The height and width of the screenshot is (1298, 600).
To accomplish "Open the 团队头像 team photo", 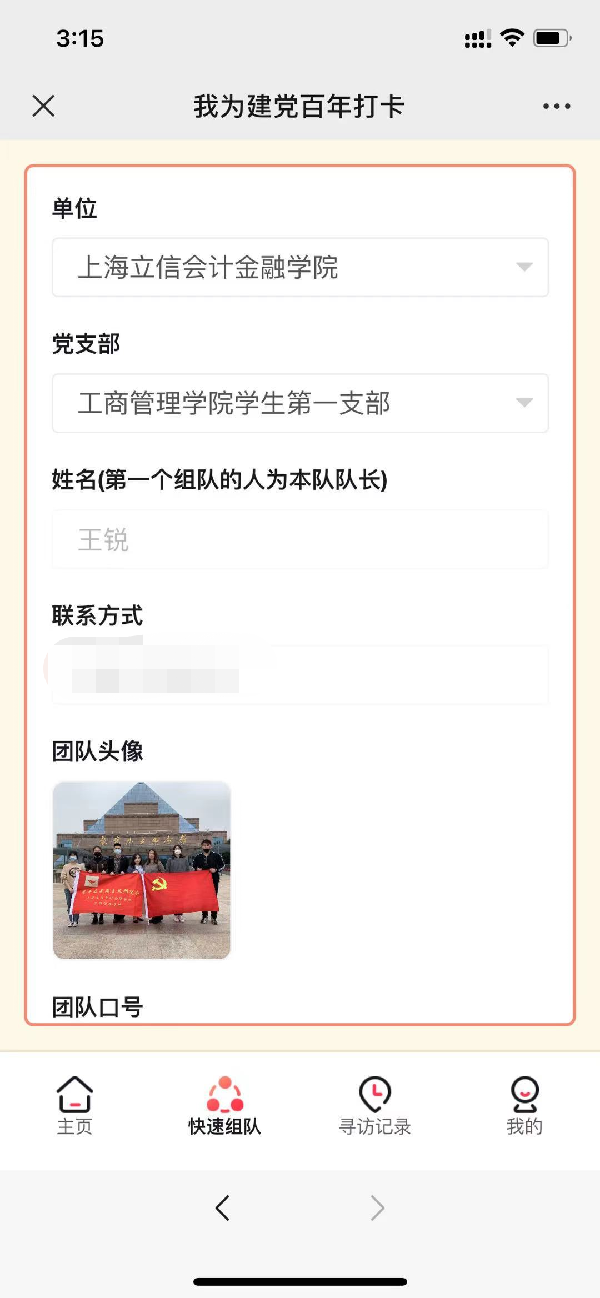I will pyautogui.click(x=142, y=870).
